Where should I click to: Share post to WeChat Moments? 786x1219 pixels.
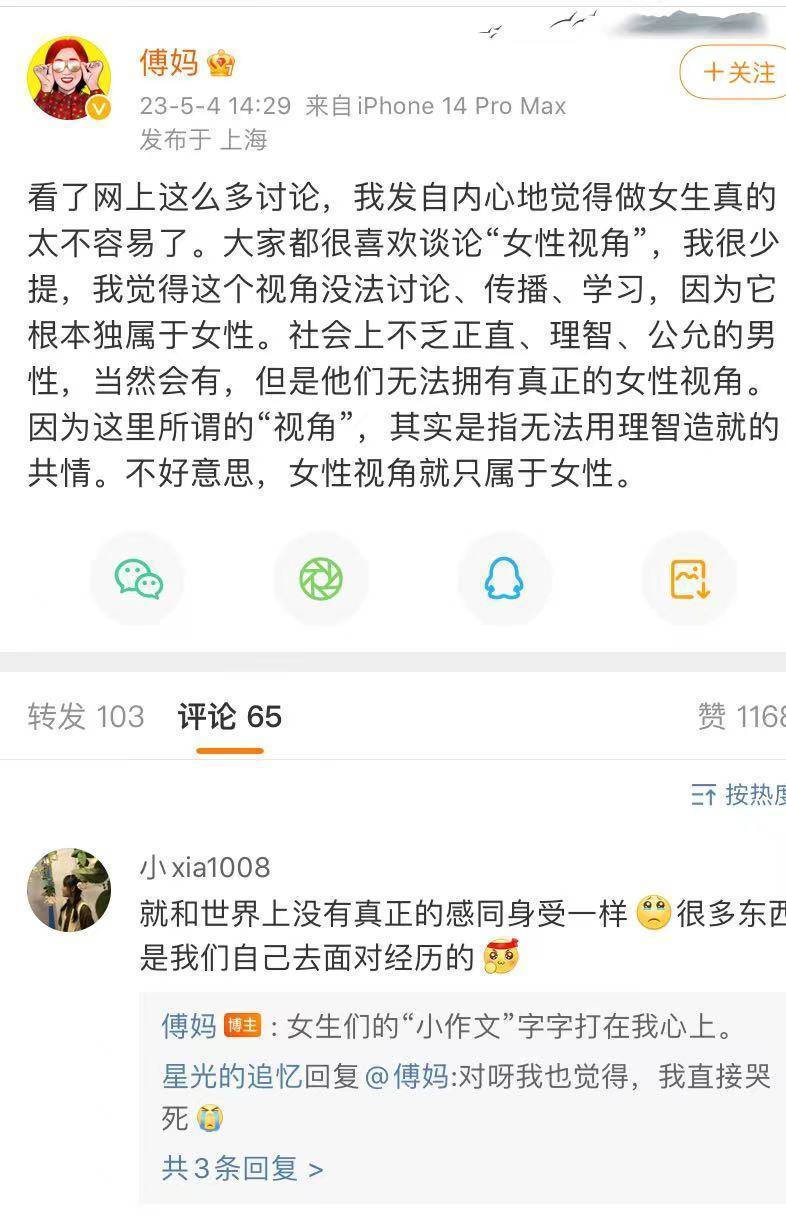pyautogui.click(x=321, y=579)
